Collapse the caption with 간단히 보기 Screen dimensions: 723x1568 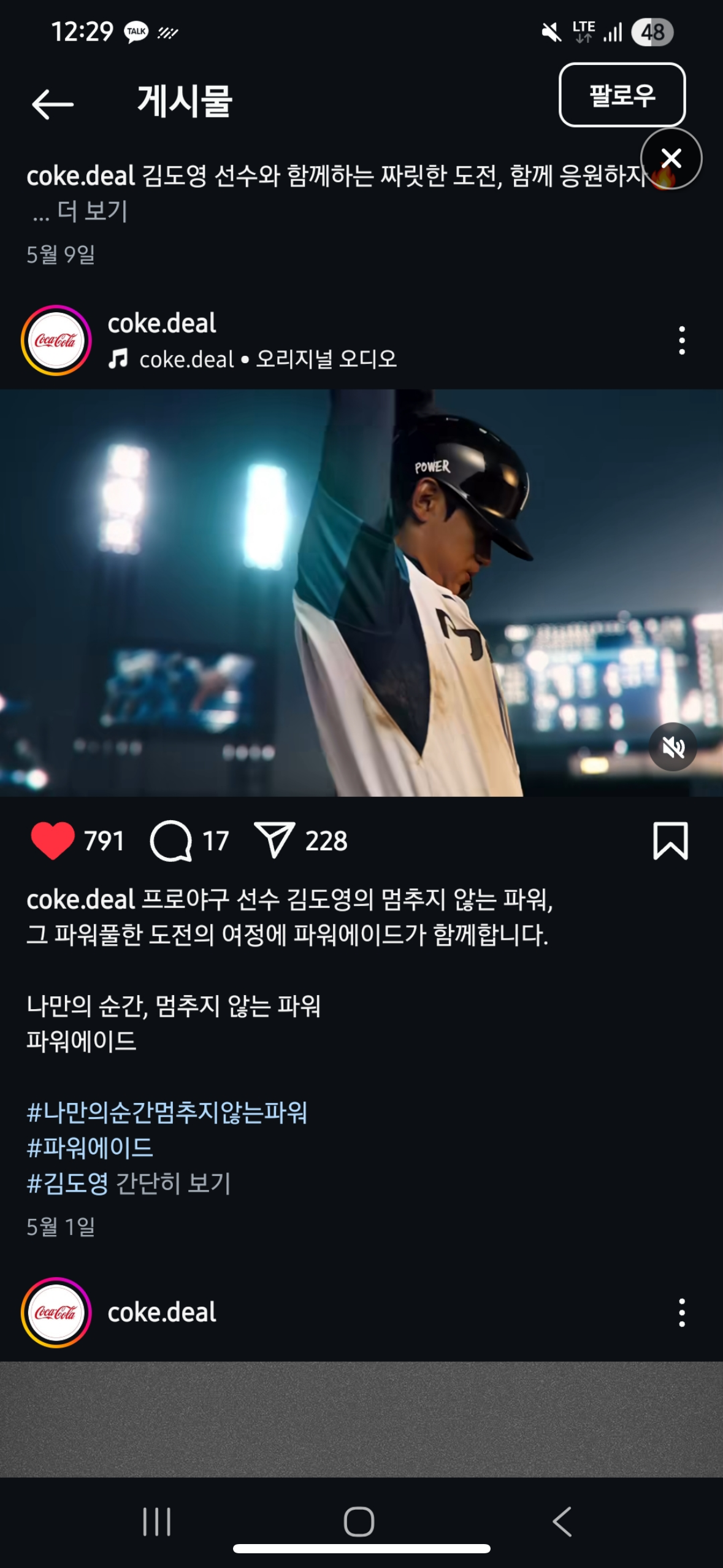point(173,1183)
